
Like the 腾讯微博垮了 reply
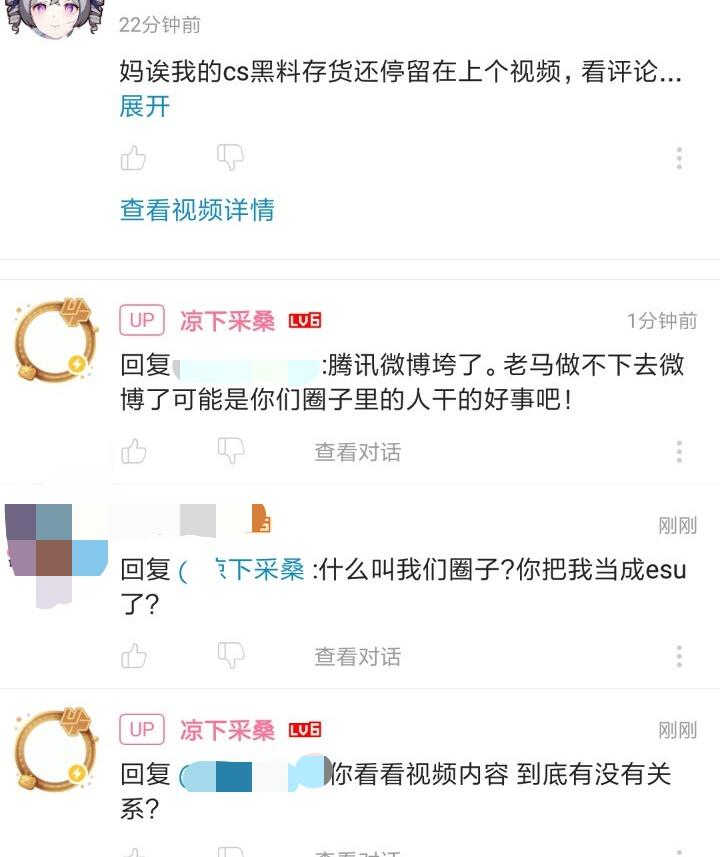(x=133, y=451)
